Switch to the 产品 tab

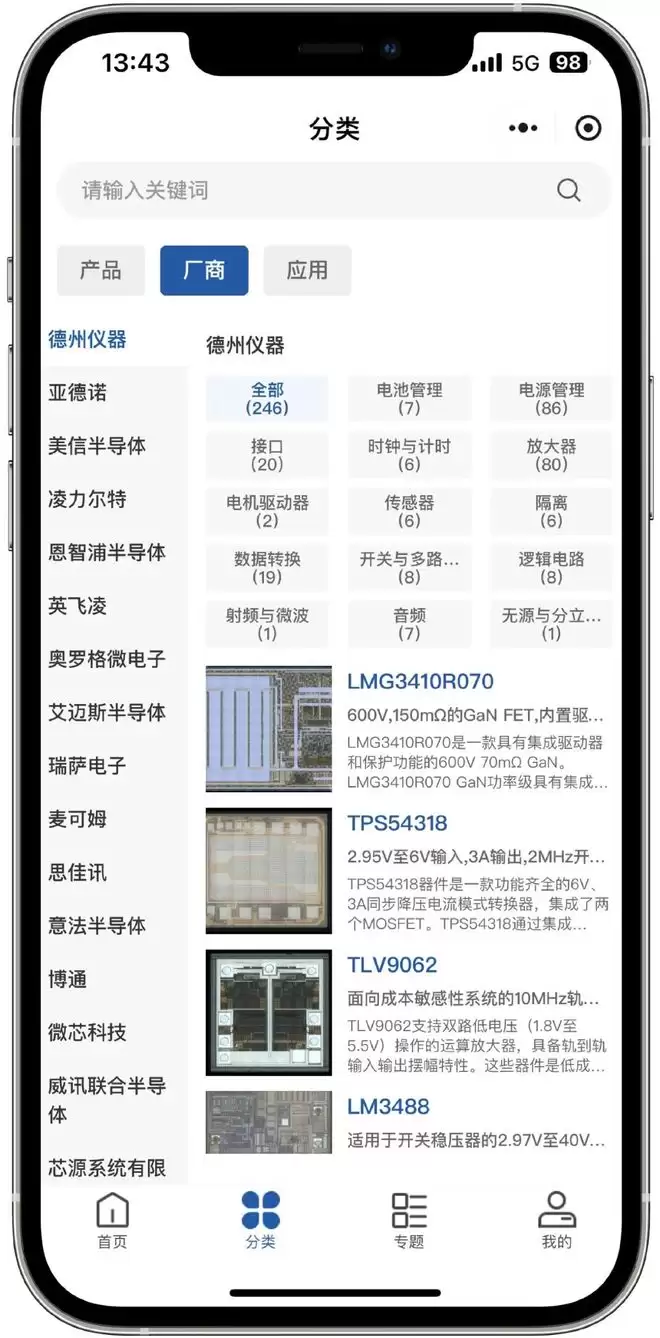click(101, 270)
